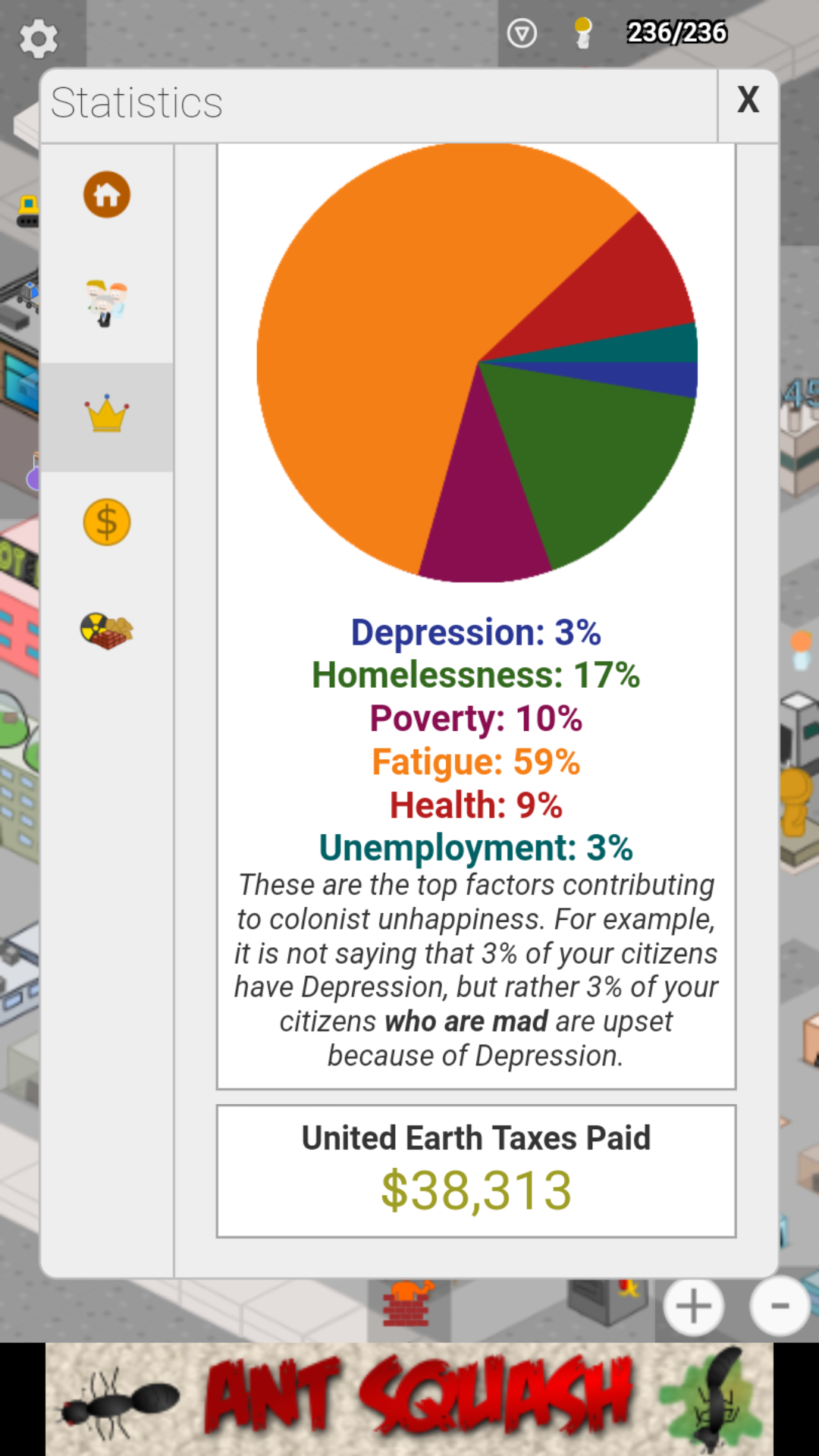
Task: Switch to the colonists statistics tab
Action: tap(107, 303)
